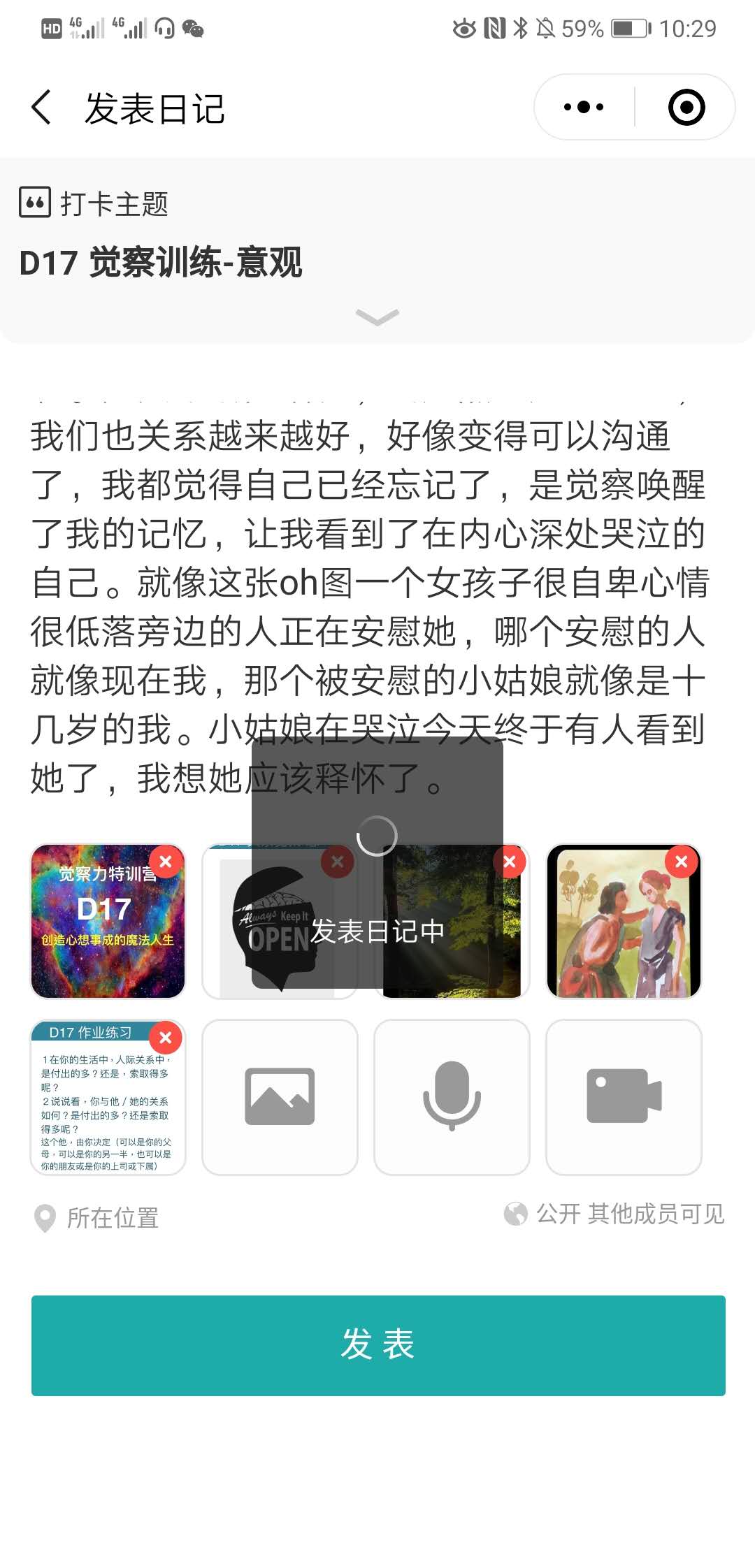Remove the D17 觉察力特训营 image
The width and height of the screenshot is (755, 1568).
click(x=166, y=862)
